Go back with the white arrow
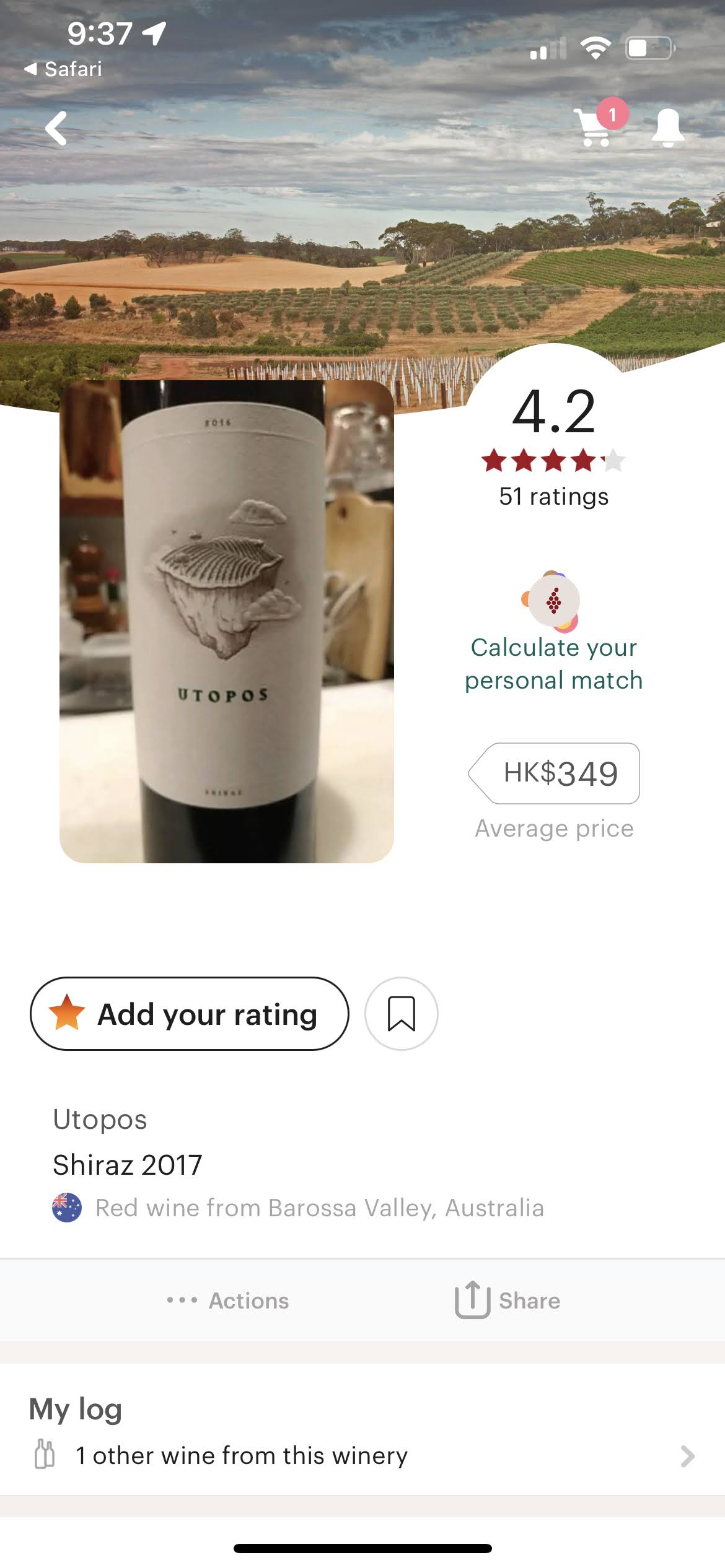Viewport: 725px width, 1568px height. coord(56,128)
